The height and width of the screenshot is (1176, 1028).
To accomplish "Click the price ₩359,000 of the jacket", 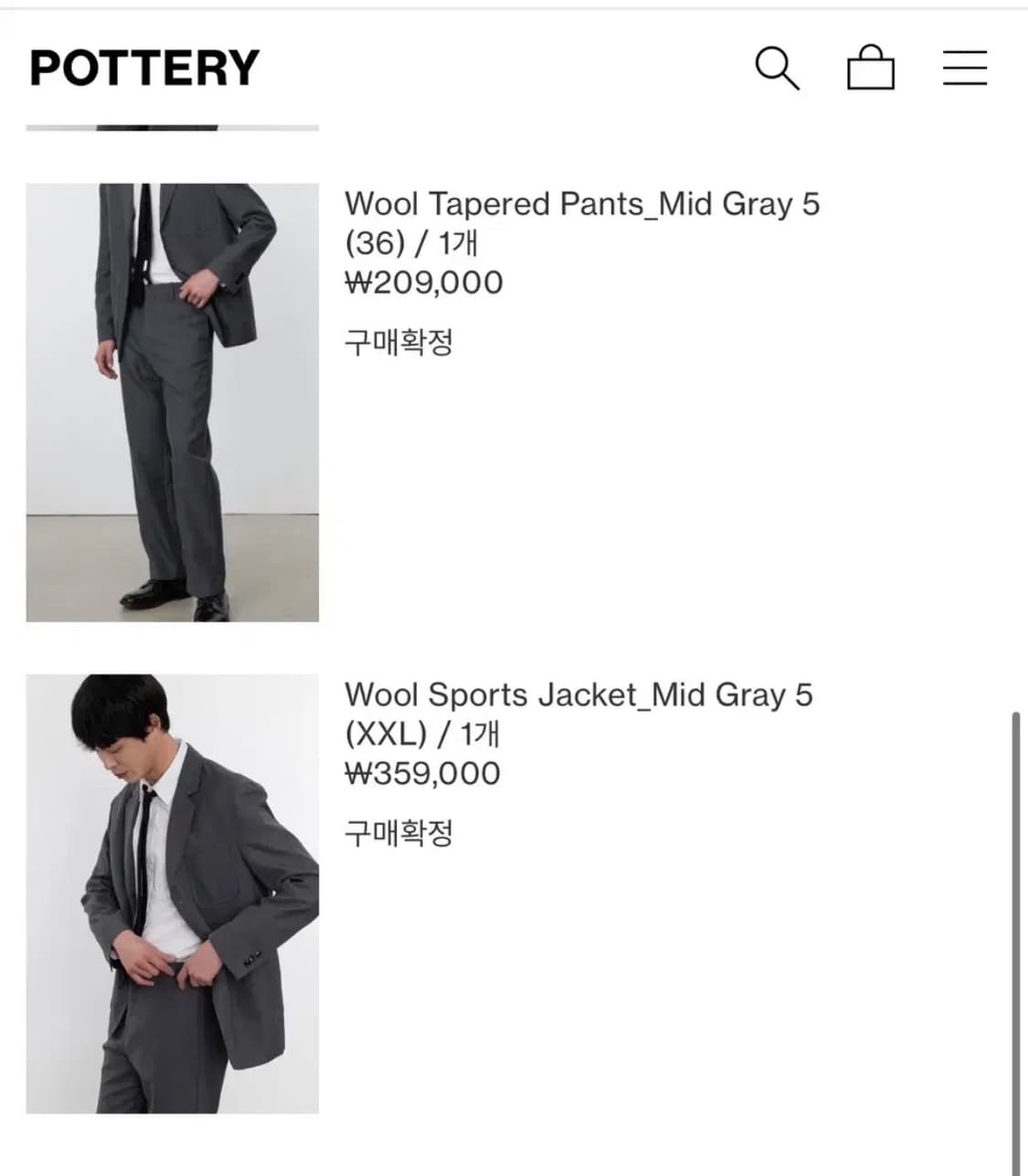I will coord(421,774).
